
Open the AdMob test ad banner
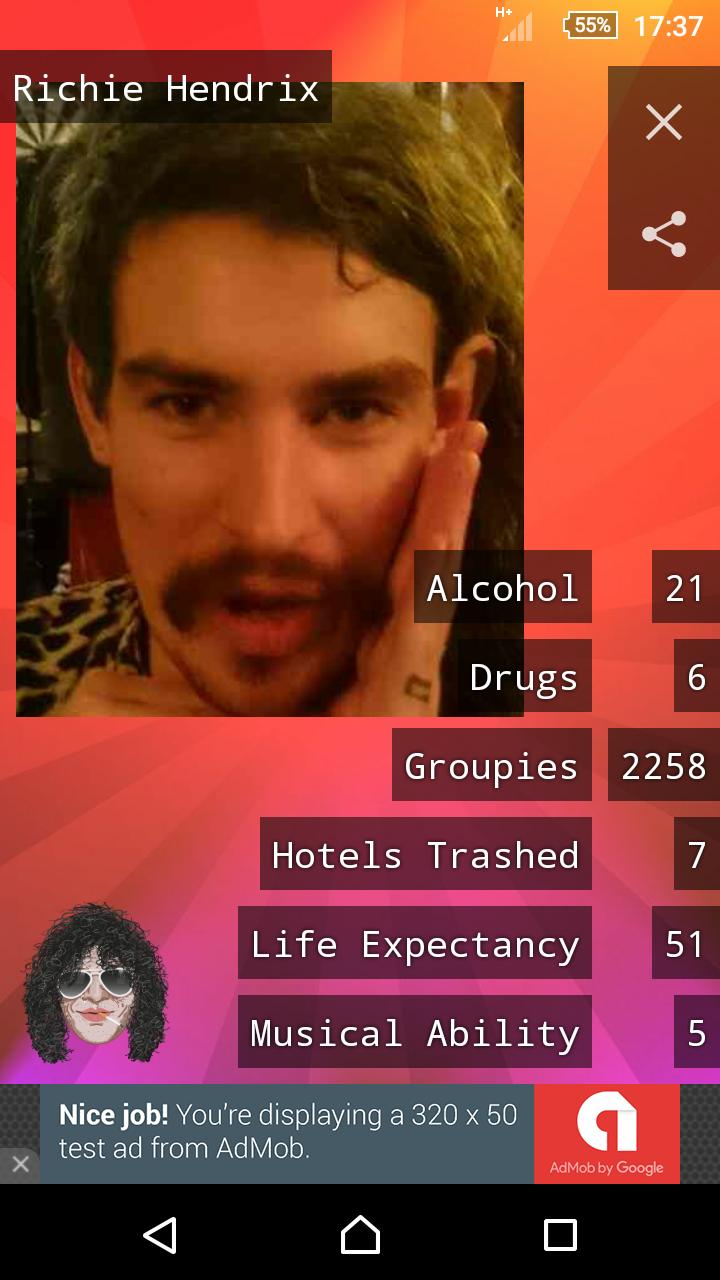pos(360,1134)
